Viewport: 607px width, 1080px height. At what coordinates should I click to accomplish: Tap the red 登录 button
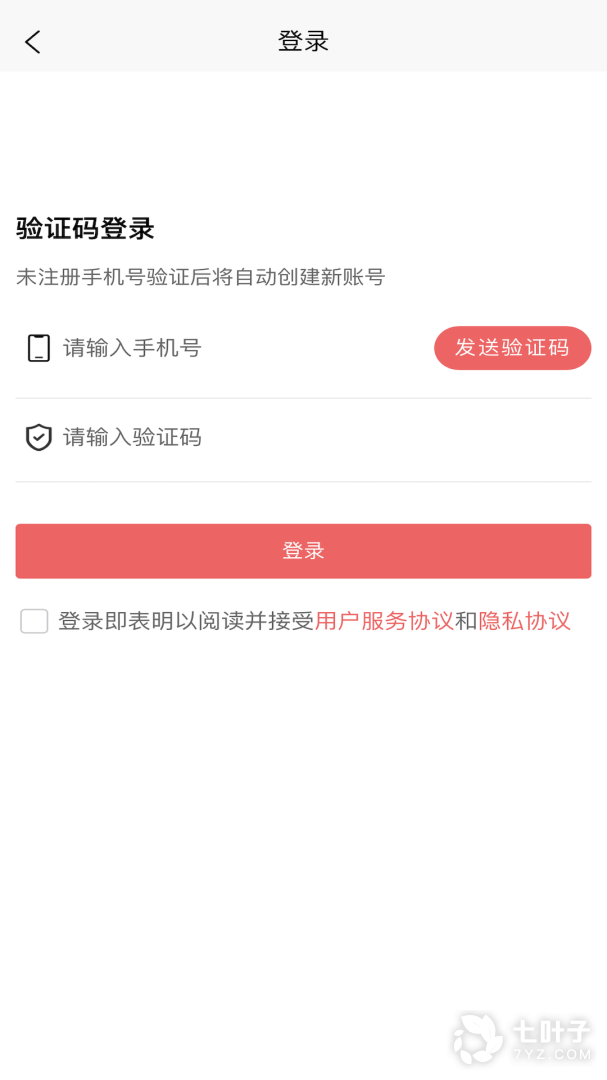point(303,551)
